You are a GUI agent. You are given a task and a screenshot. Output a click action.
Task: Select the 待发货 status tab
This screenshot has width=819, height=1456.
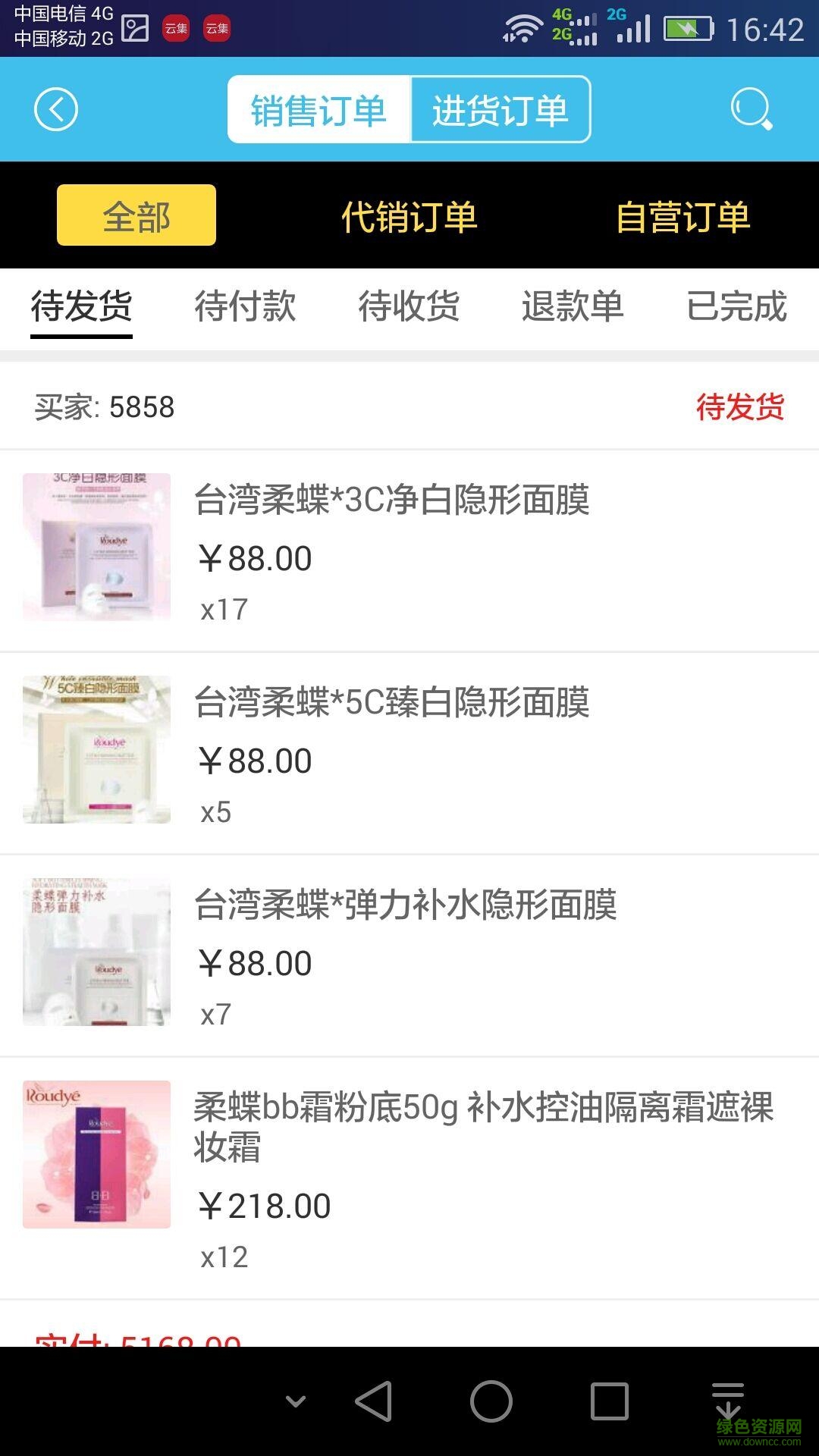tap(82, 307)
